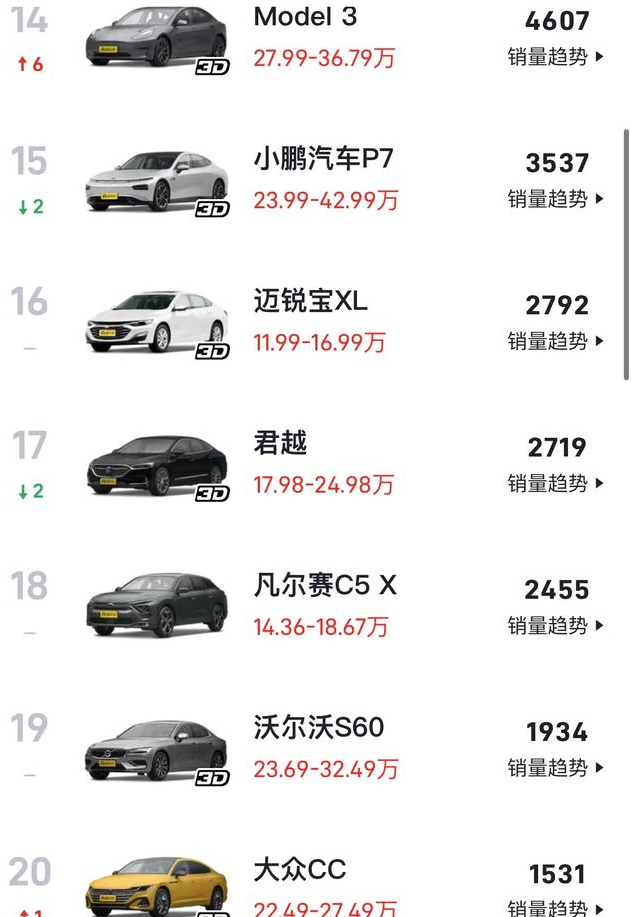Screen dimensions: 631x917
Task: Open the 3D view of 迈锐宝XL
Action: [212, 351]
